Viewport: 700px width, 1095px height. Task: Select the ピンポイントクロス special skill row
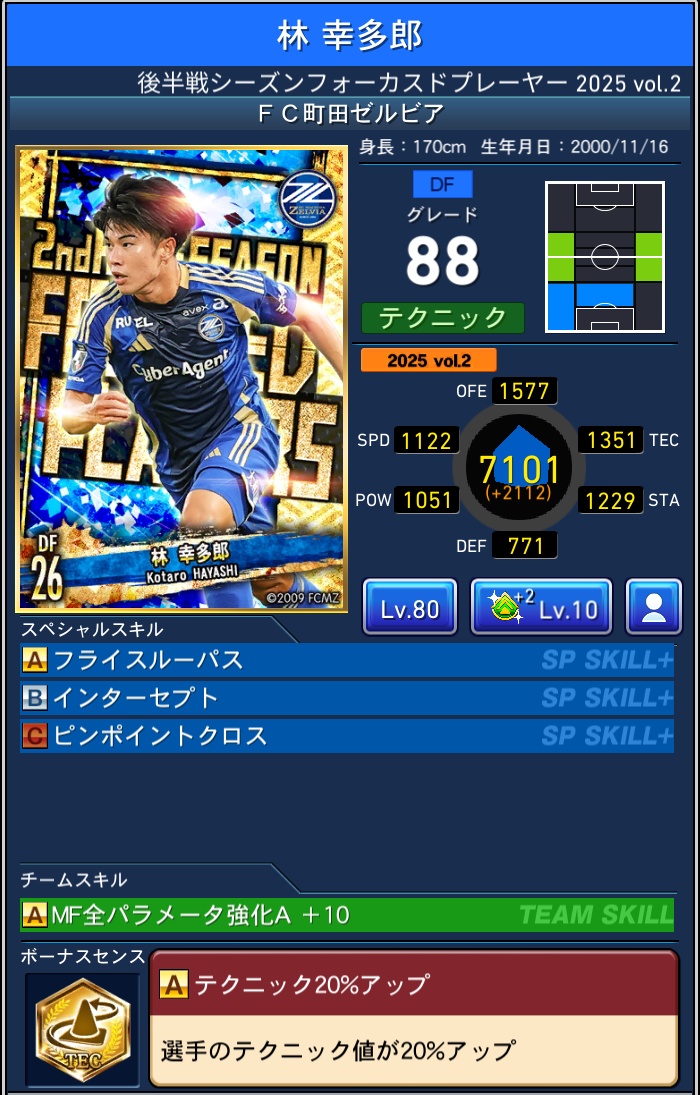(346, 735)
